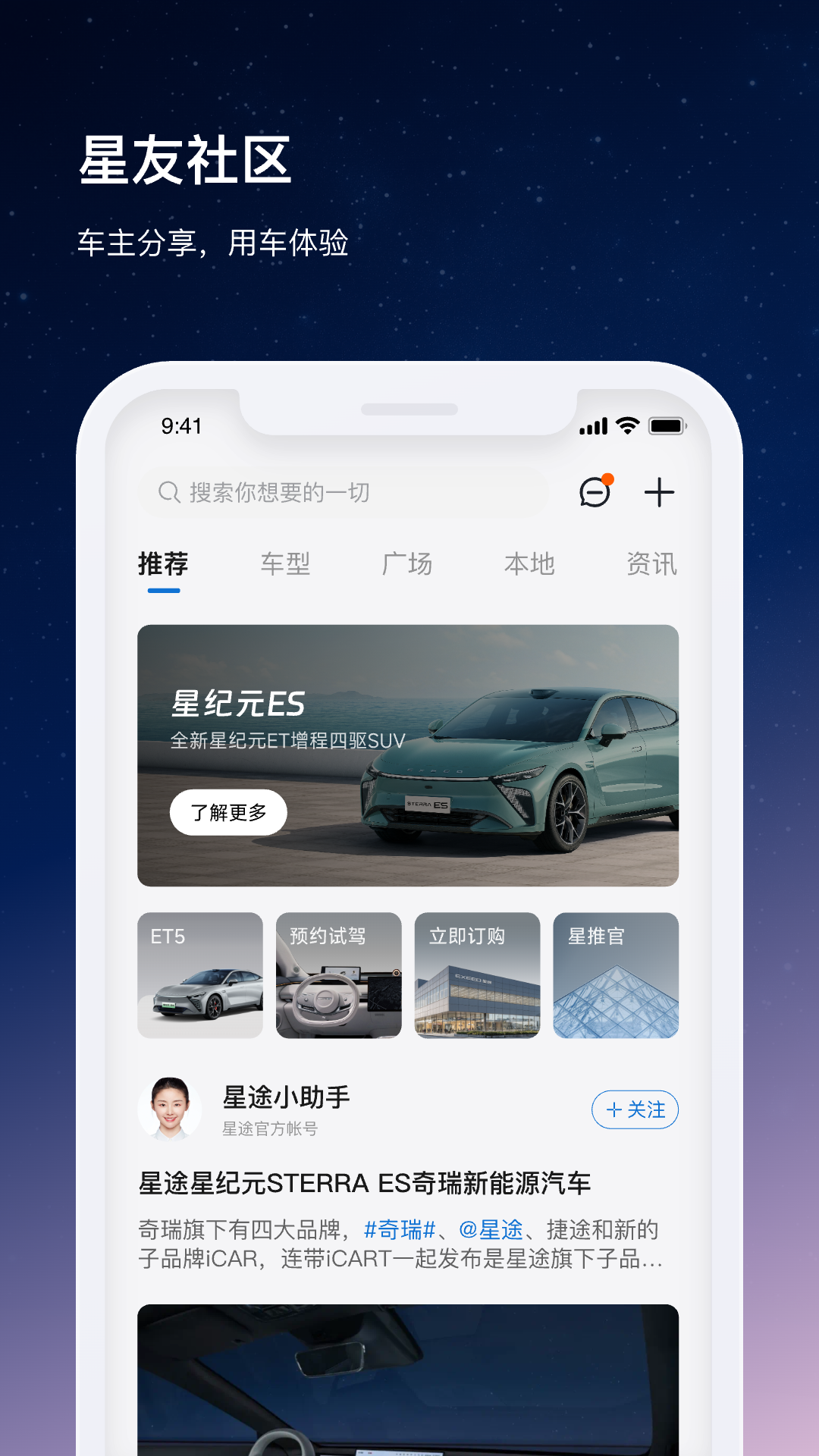
Task: Open the ET5 model card
Action: click(200, 976)
